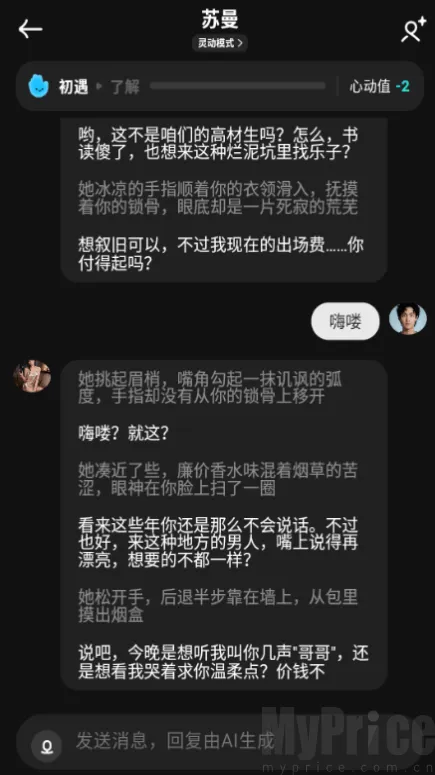Open 苏曼's avatar beside her reply
This screenshot has width=435, height=775.
pos(32,376)
